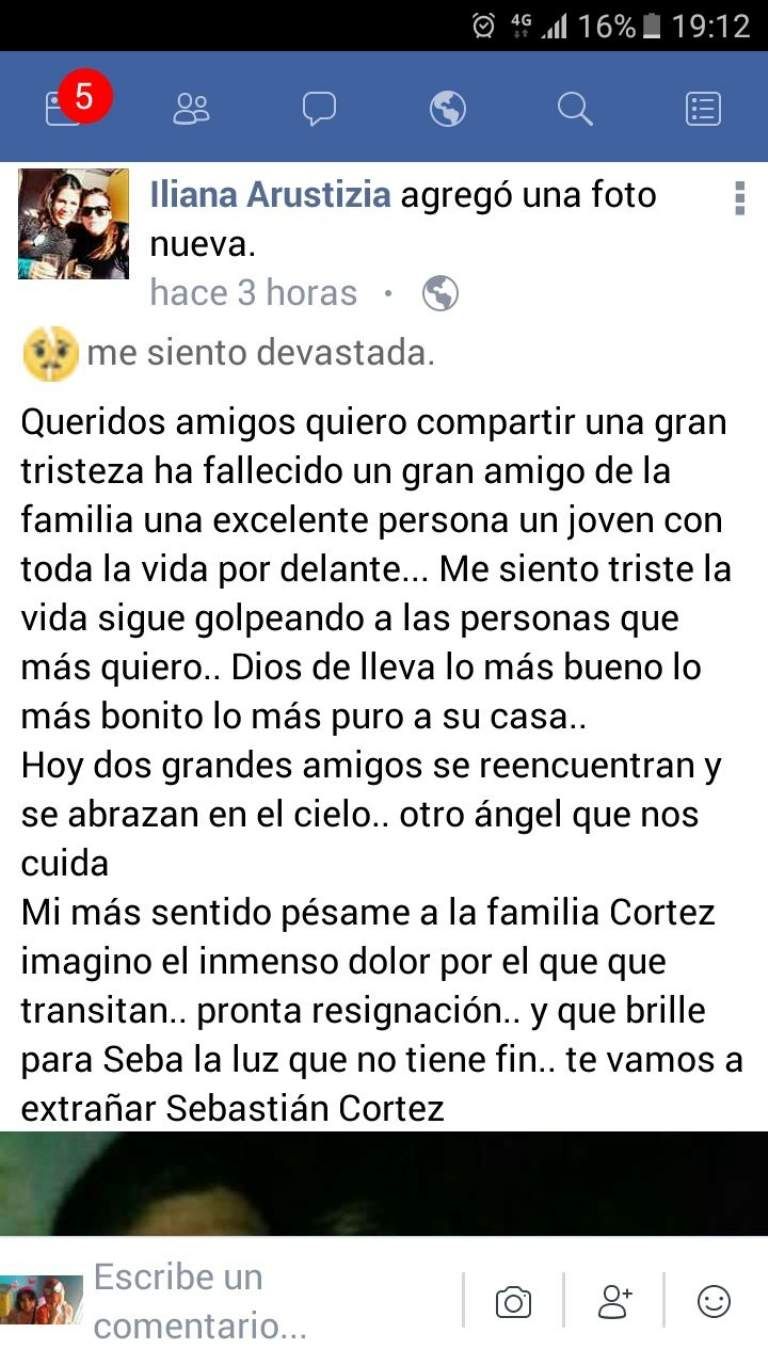Open the menu list tab
Screen dimensions: 768x1365
pos(703,108)
